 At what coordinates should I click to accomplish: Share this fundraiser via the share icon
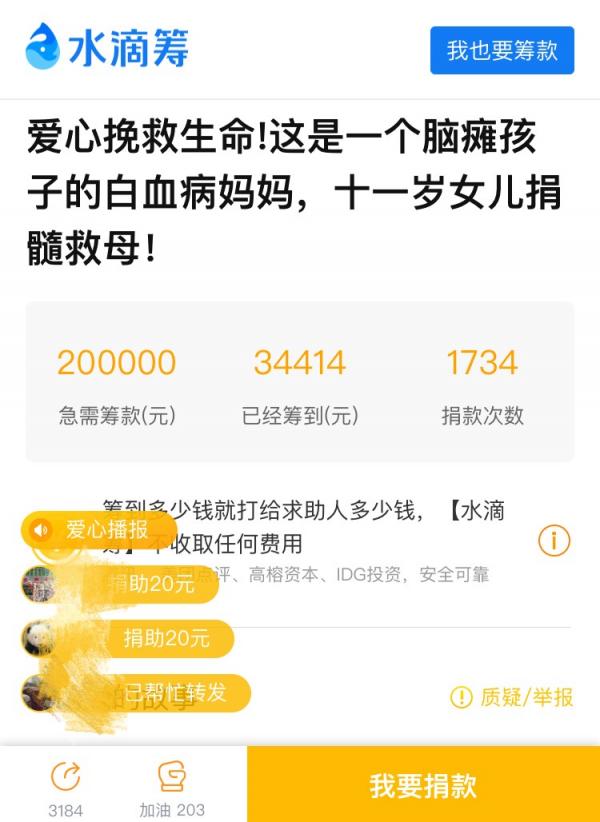[65, 777]
